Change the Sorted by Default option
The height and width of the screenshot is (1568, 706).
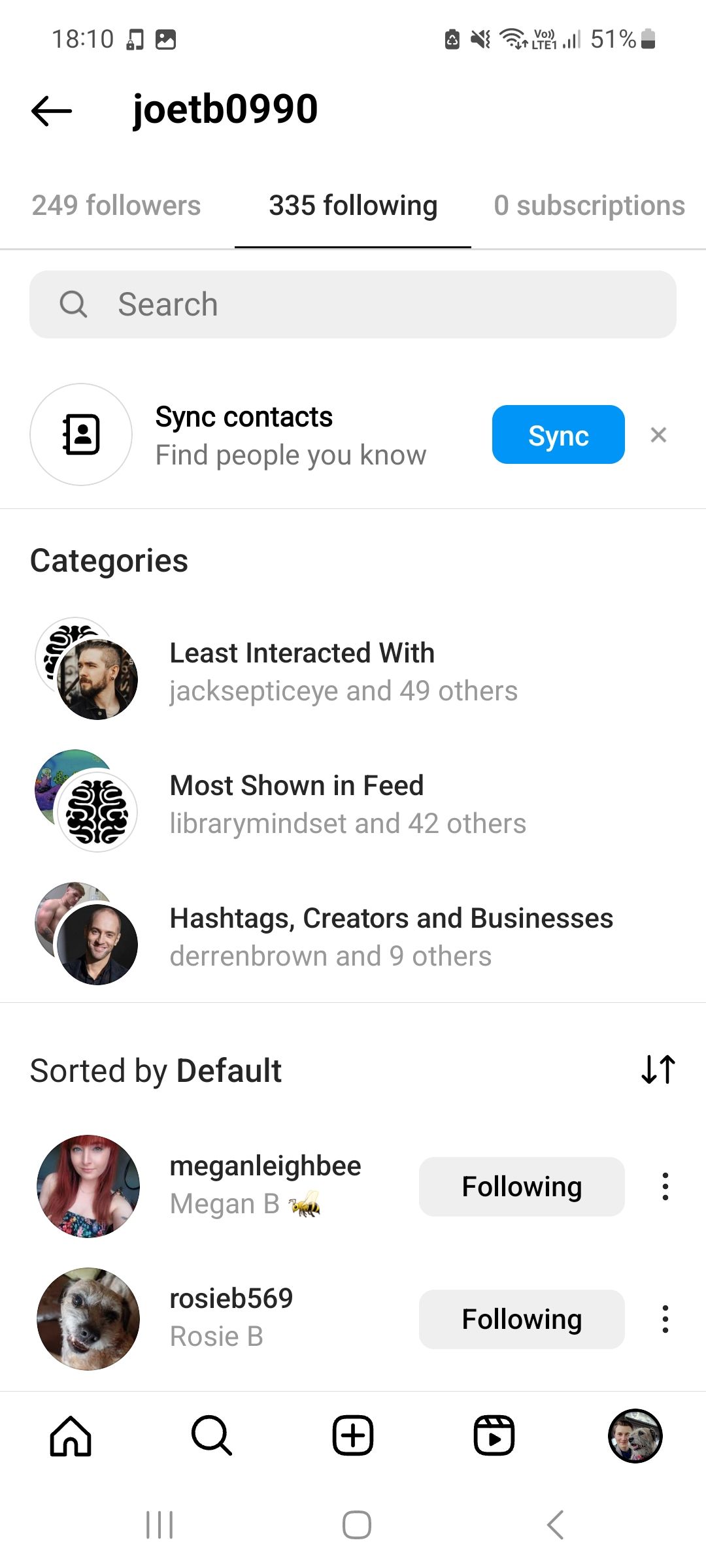(156, 1070)
